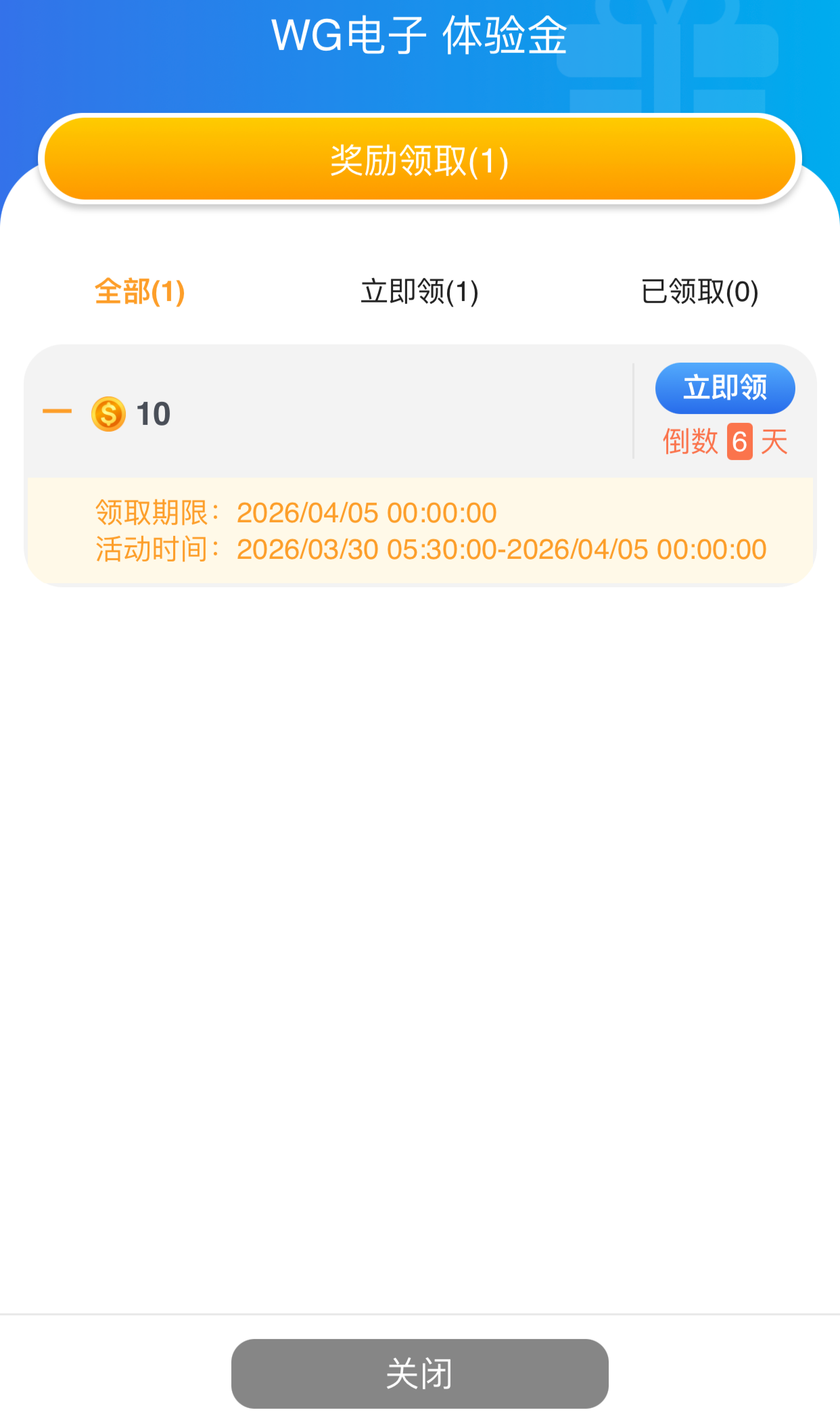Close the dialog with 关闭
The width and height of the screenshot is (840, 1423).
tap(419, 1374)
